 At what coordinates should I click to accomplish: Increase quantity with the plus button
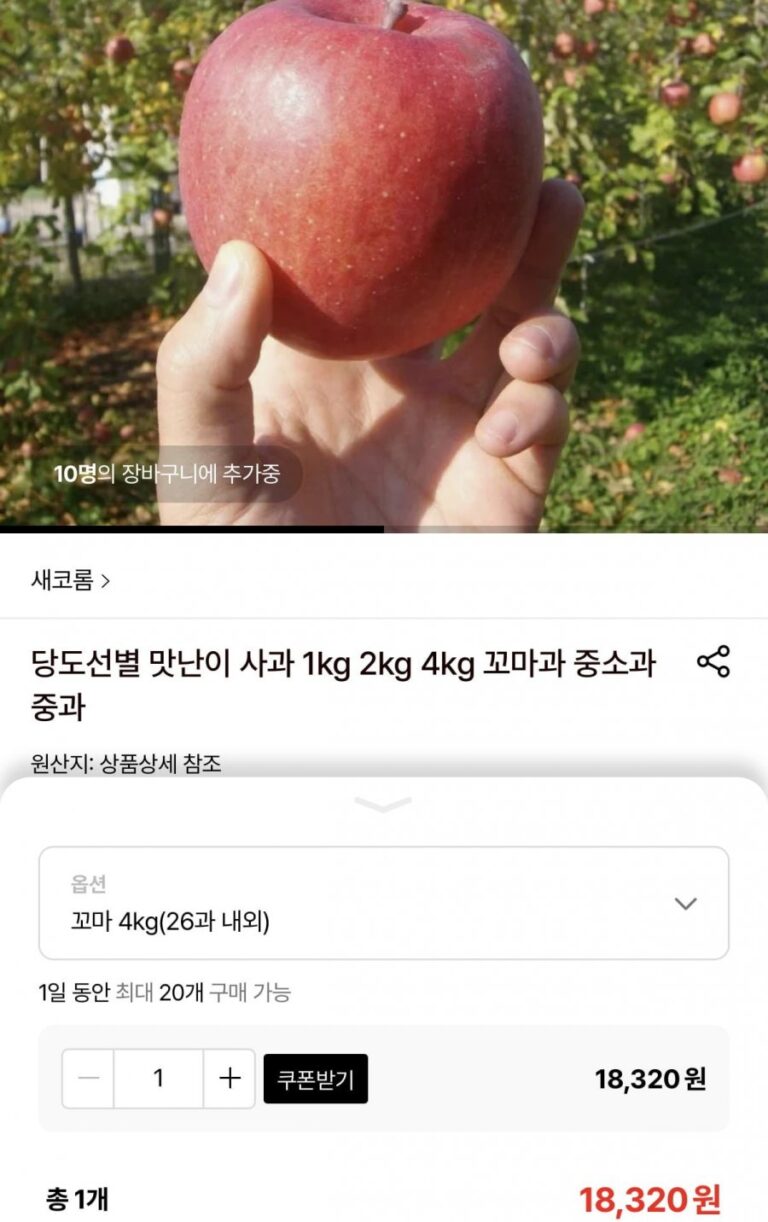pos(230,1078)
